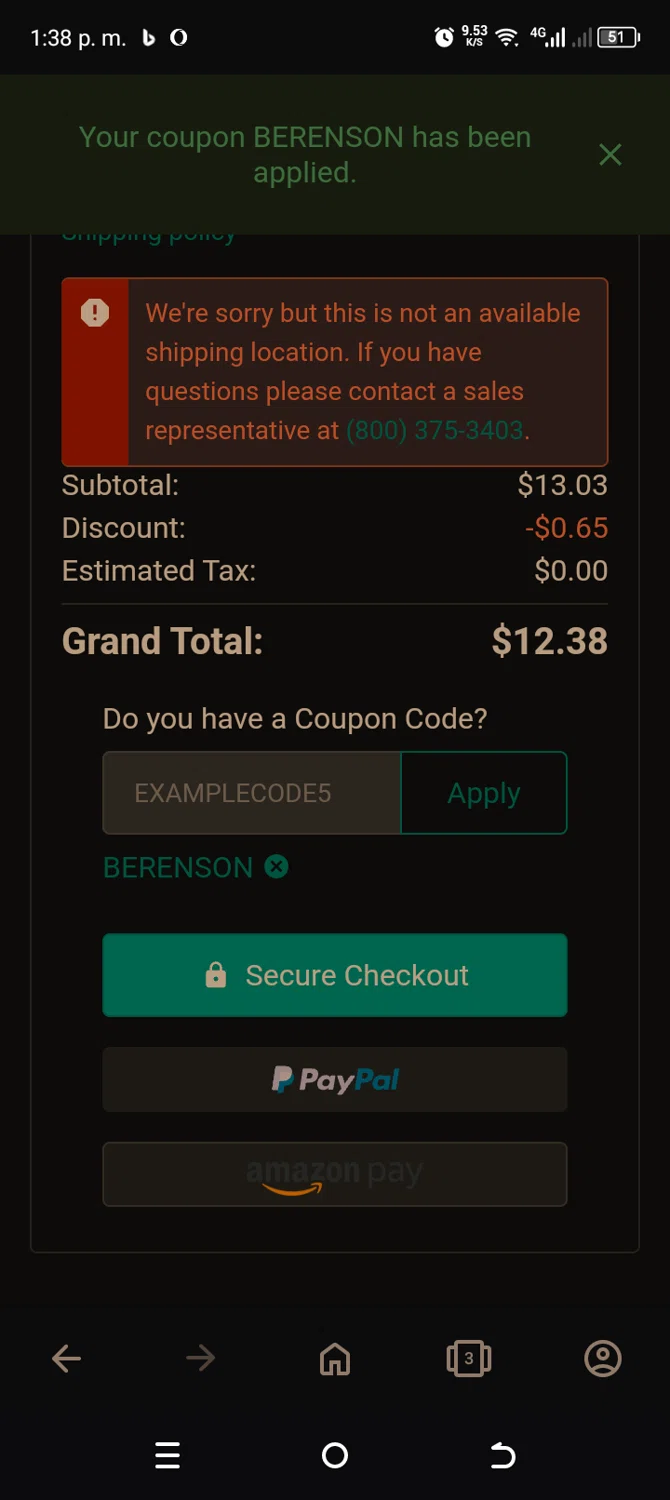Pay with PayPal

tap(335, 1080)
